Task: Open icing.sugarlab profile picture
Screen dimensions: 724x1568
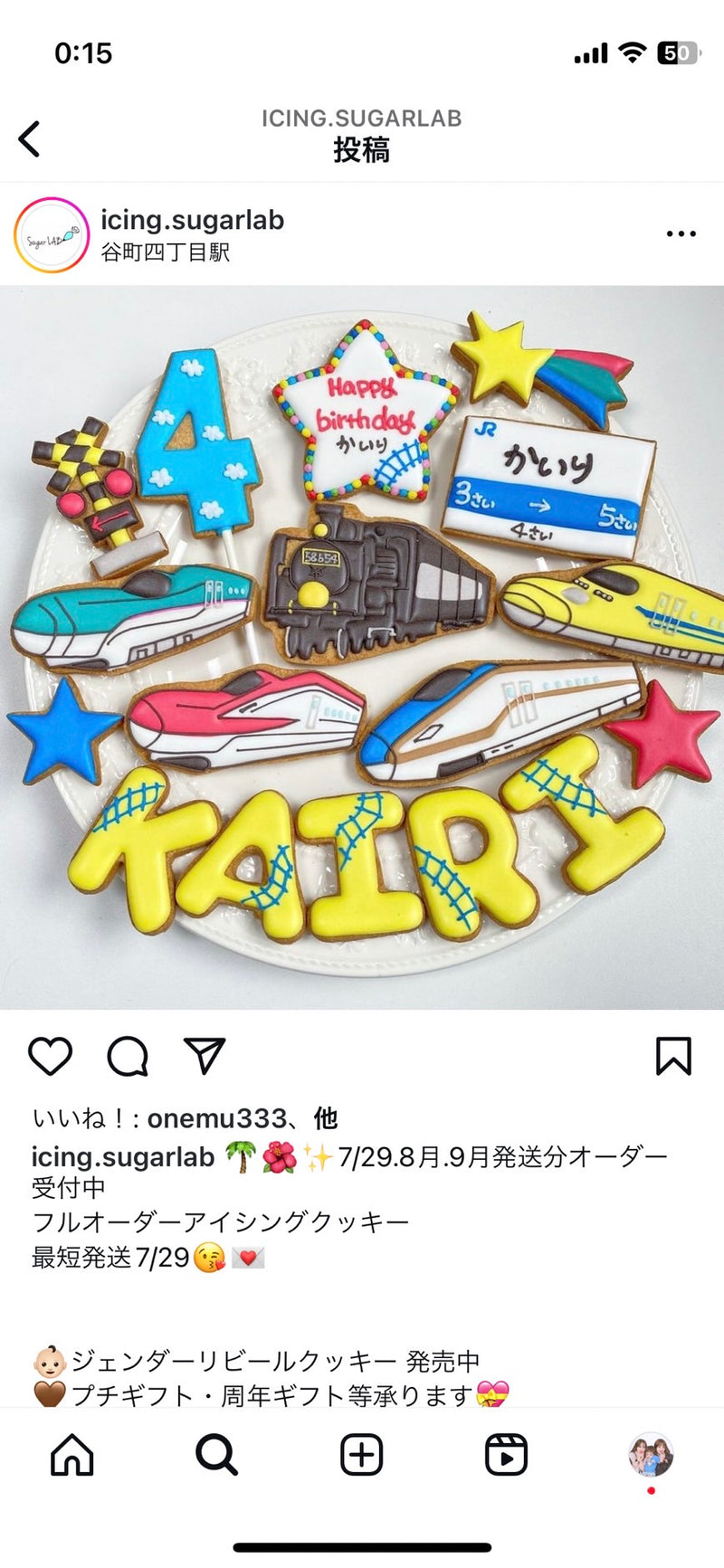Action: [52, 235]
